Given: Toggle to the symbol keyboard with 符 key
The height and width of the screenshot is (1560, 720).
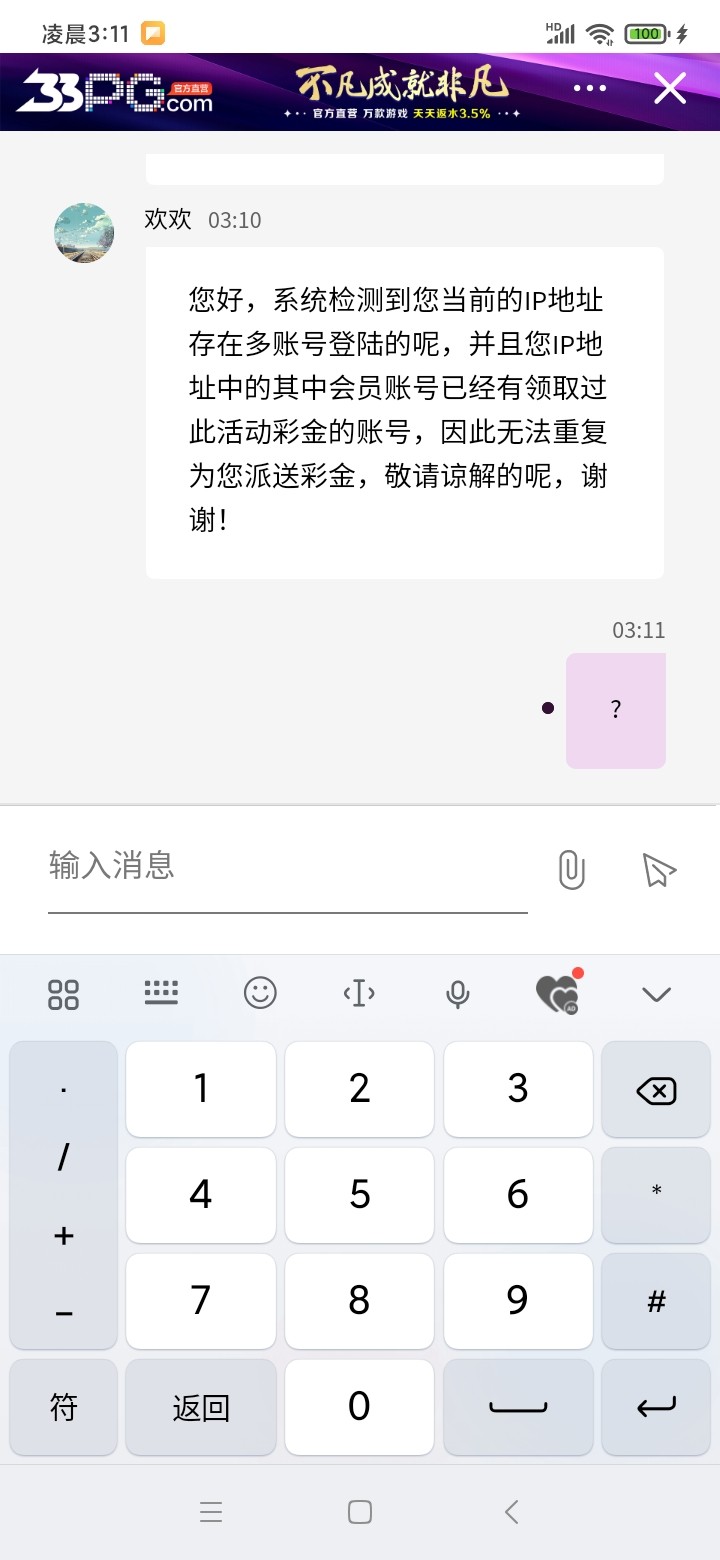Looking at the screenshot, I should [x=63, y=1406].
